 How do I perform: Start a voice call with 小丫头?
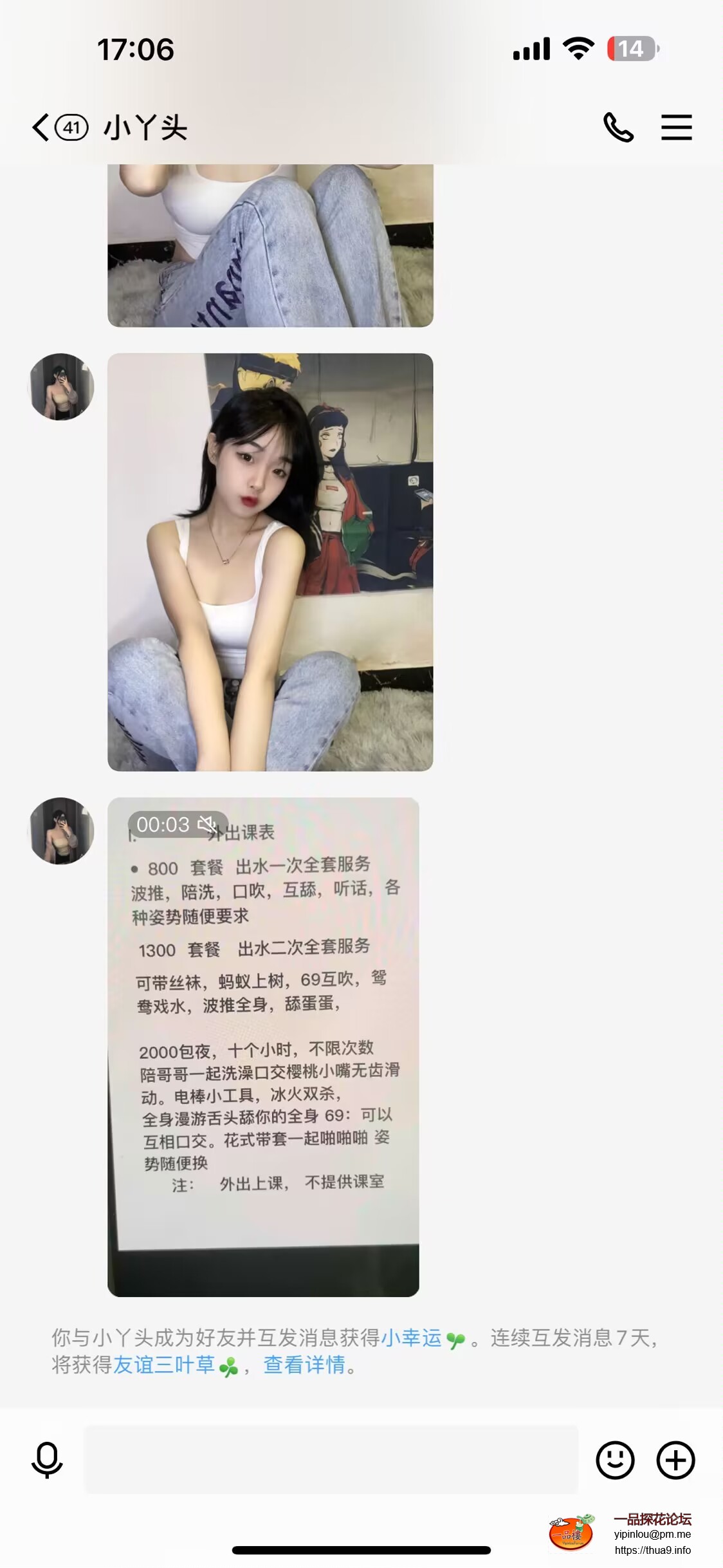pos(618,127)
